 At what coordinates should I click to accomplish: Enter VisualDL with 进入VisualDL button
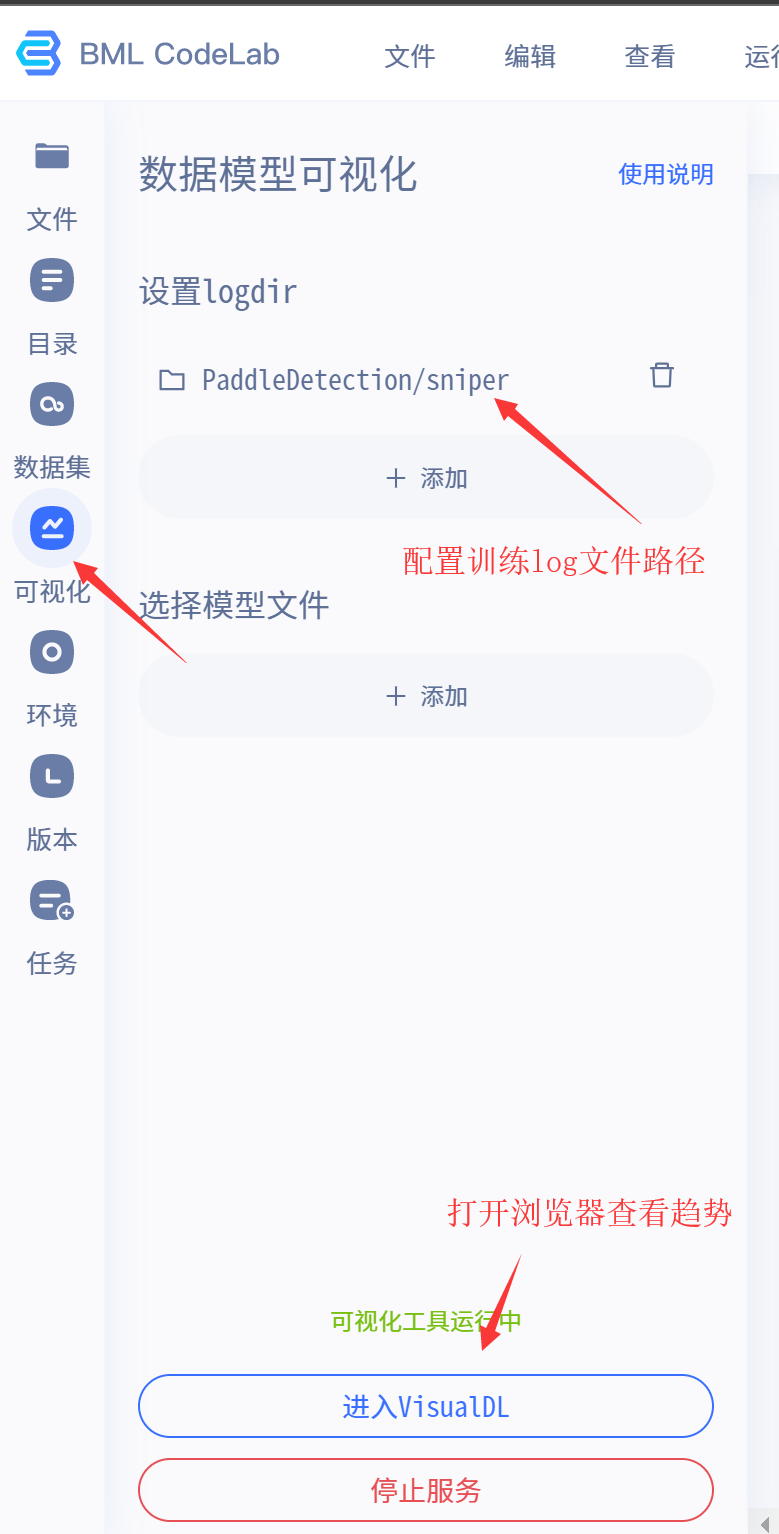click(x=426, y=1407)
